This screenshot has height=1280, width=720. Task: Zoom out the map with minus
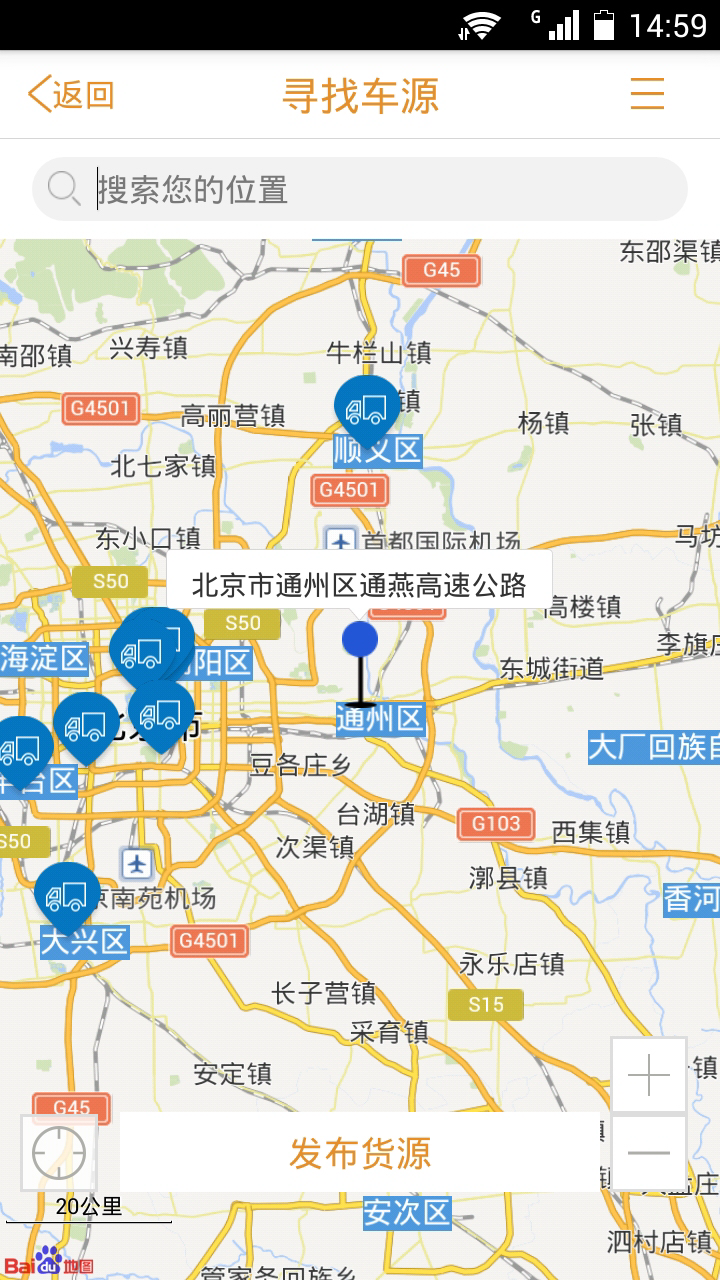[x=649, y=1153]
